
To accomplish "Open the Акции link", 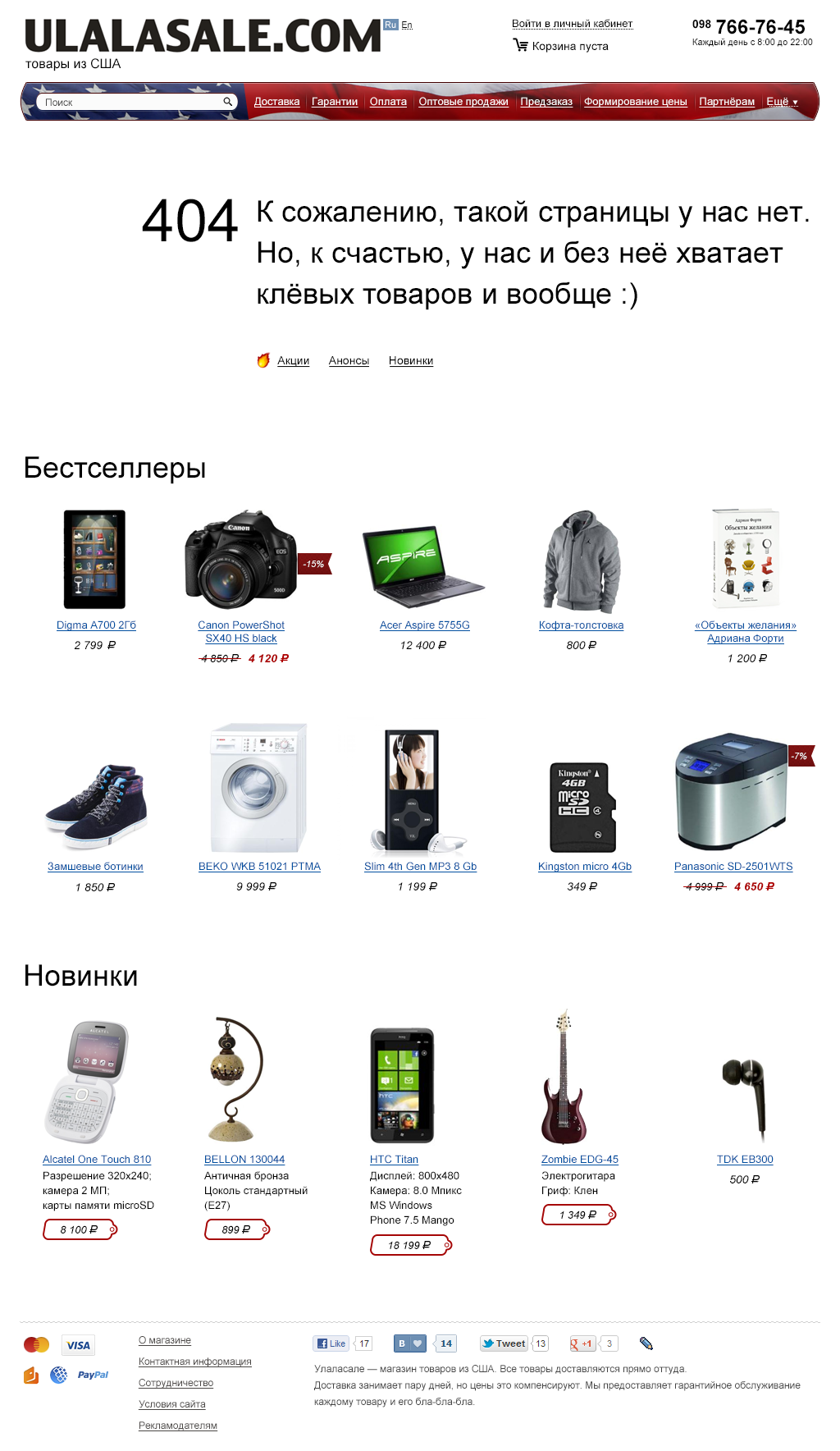I will click(x=293, y=360).
